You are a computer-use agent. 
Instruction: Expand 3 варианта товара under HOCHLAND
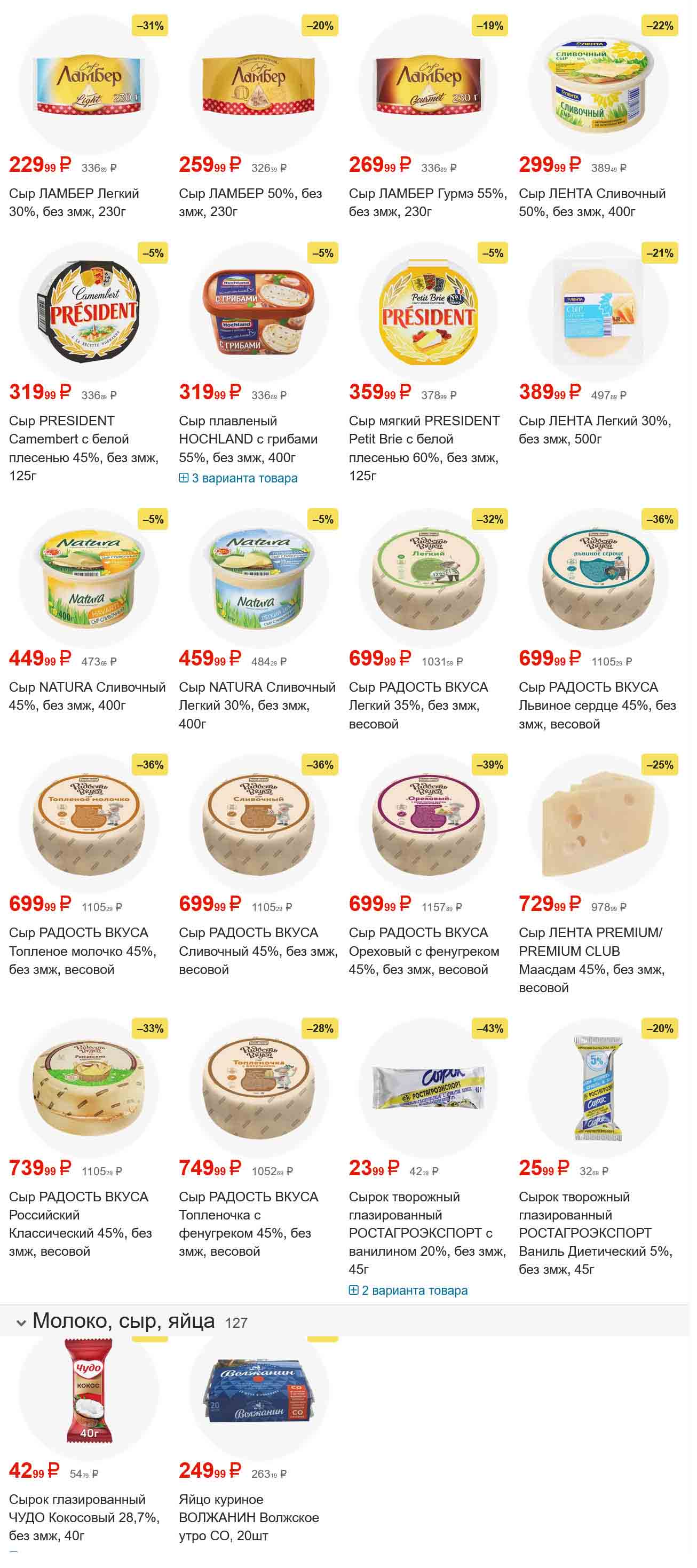pyautogui.click(x=239, y=478)
